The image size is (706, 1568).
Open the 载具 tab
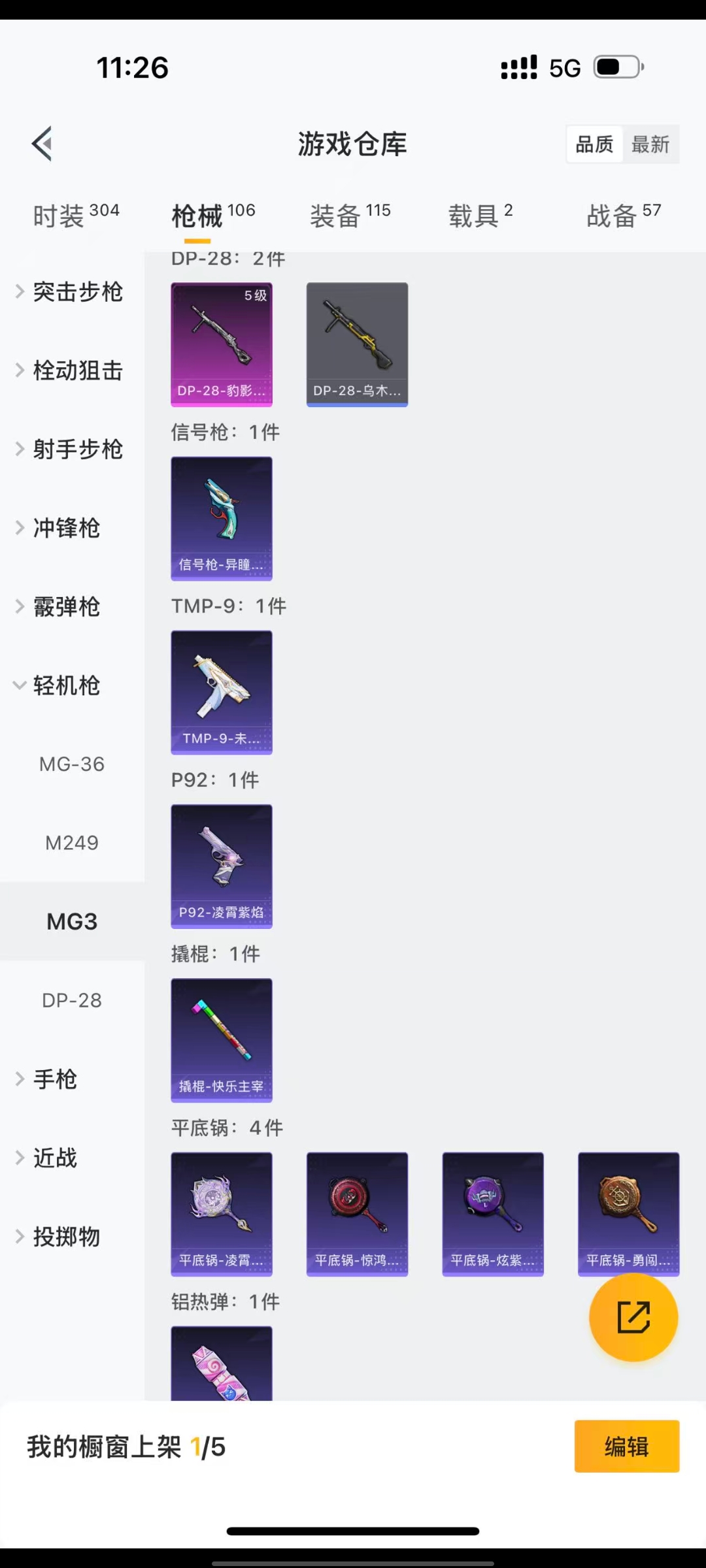point(480,216)
